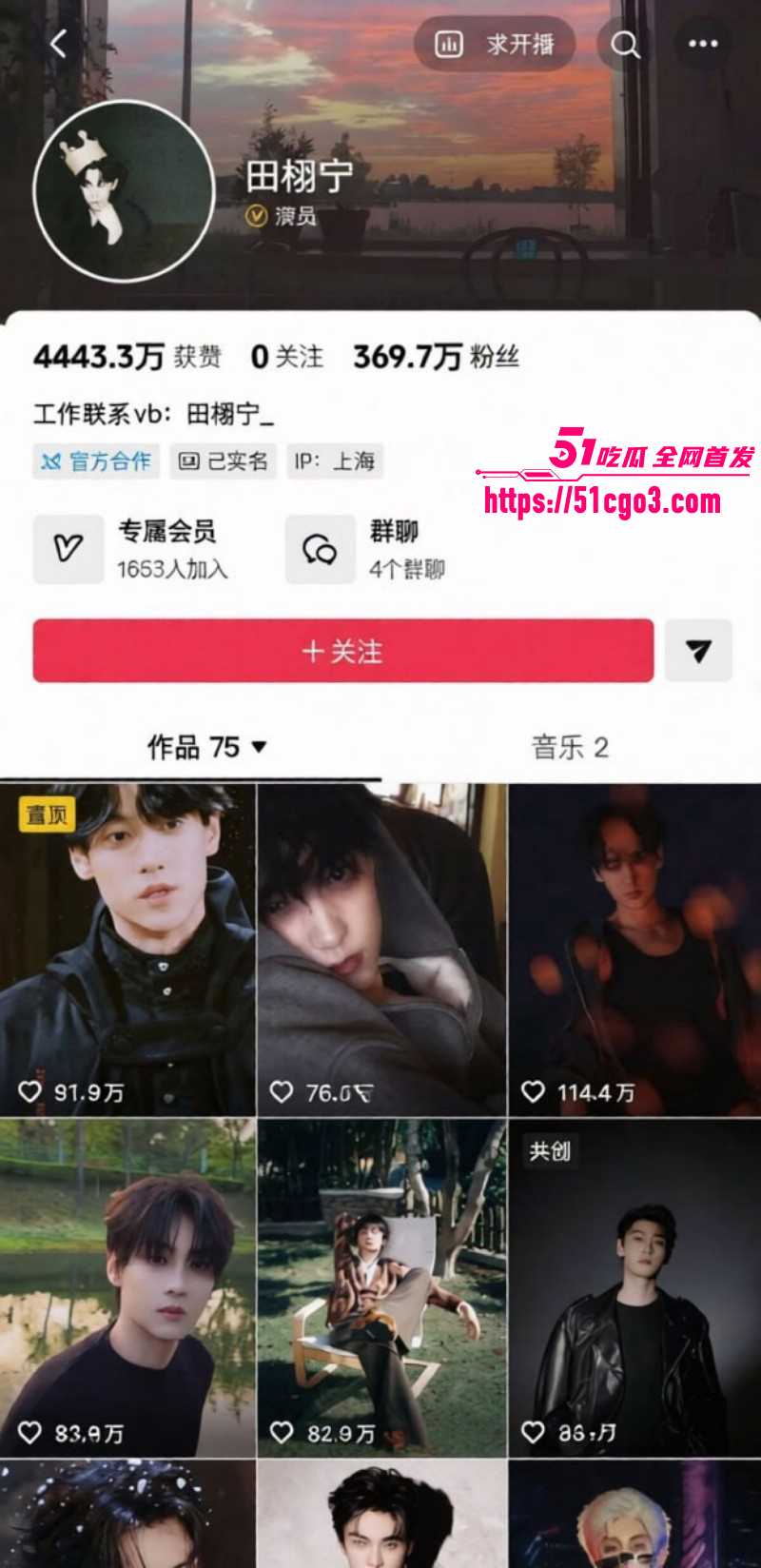The image size is (761, 1568).
Task: Open the three-dot overflow menu
Action: [x=703, y=44]
